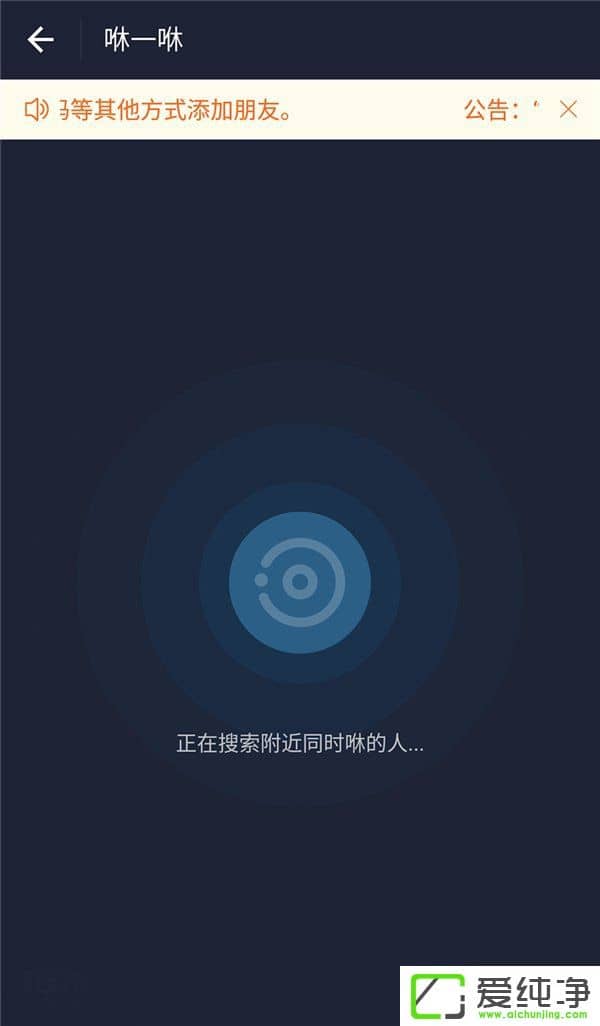Dismiss the announcement banner
The height and width of the screenshot is (1026, 600).
coord(568,110)
